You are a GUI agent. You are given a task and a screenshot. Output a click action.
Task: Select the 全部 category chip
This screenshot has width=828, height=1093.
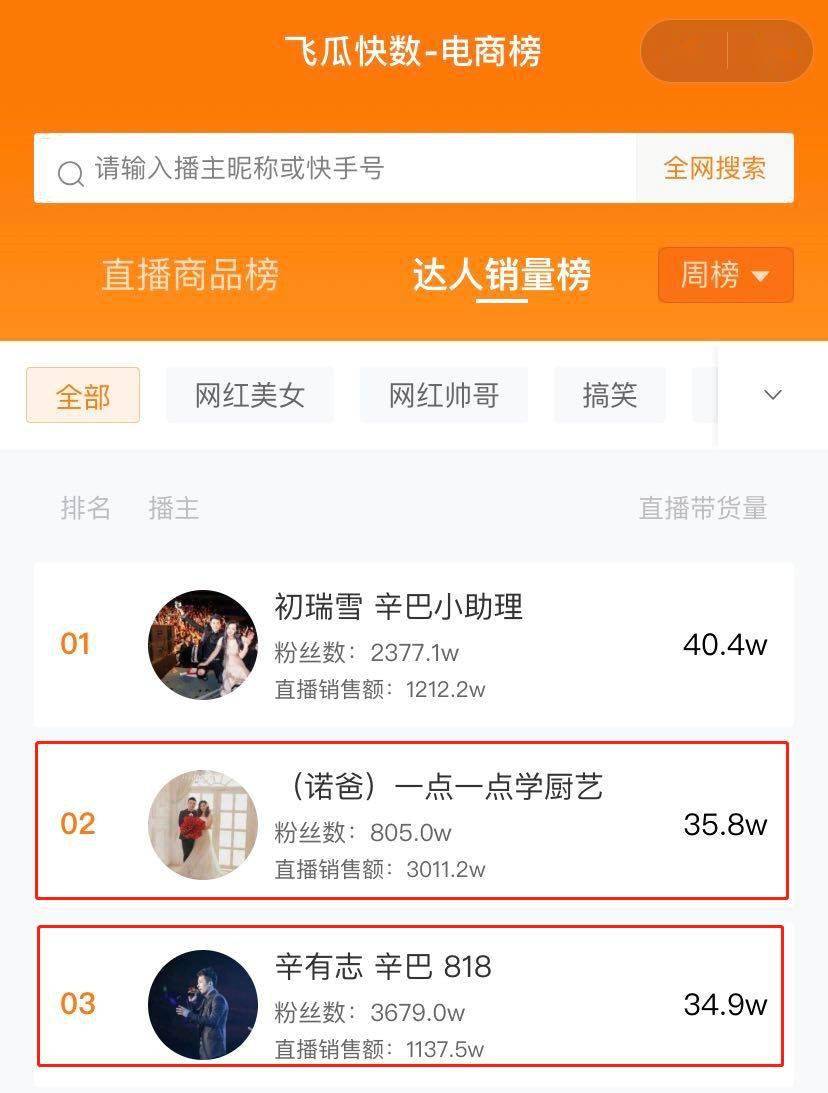tap(83, 395)
